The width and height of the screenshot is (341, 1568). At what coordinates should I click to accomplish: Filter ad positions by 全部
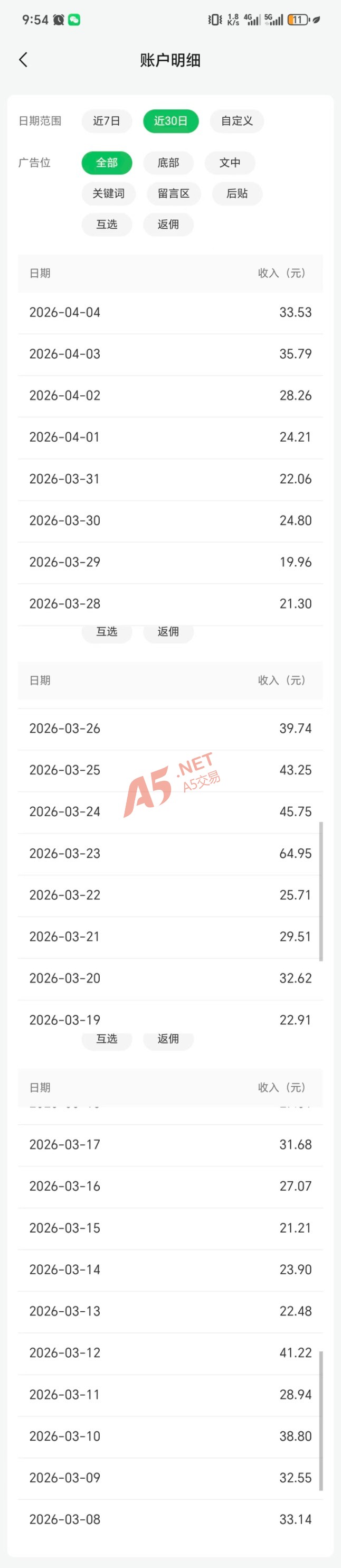(x=107, y=163)
